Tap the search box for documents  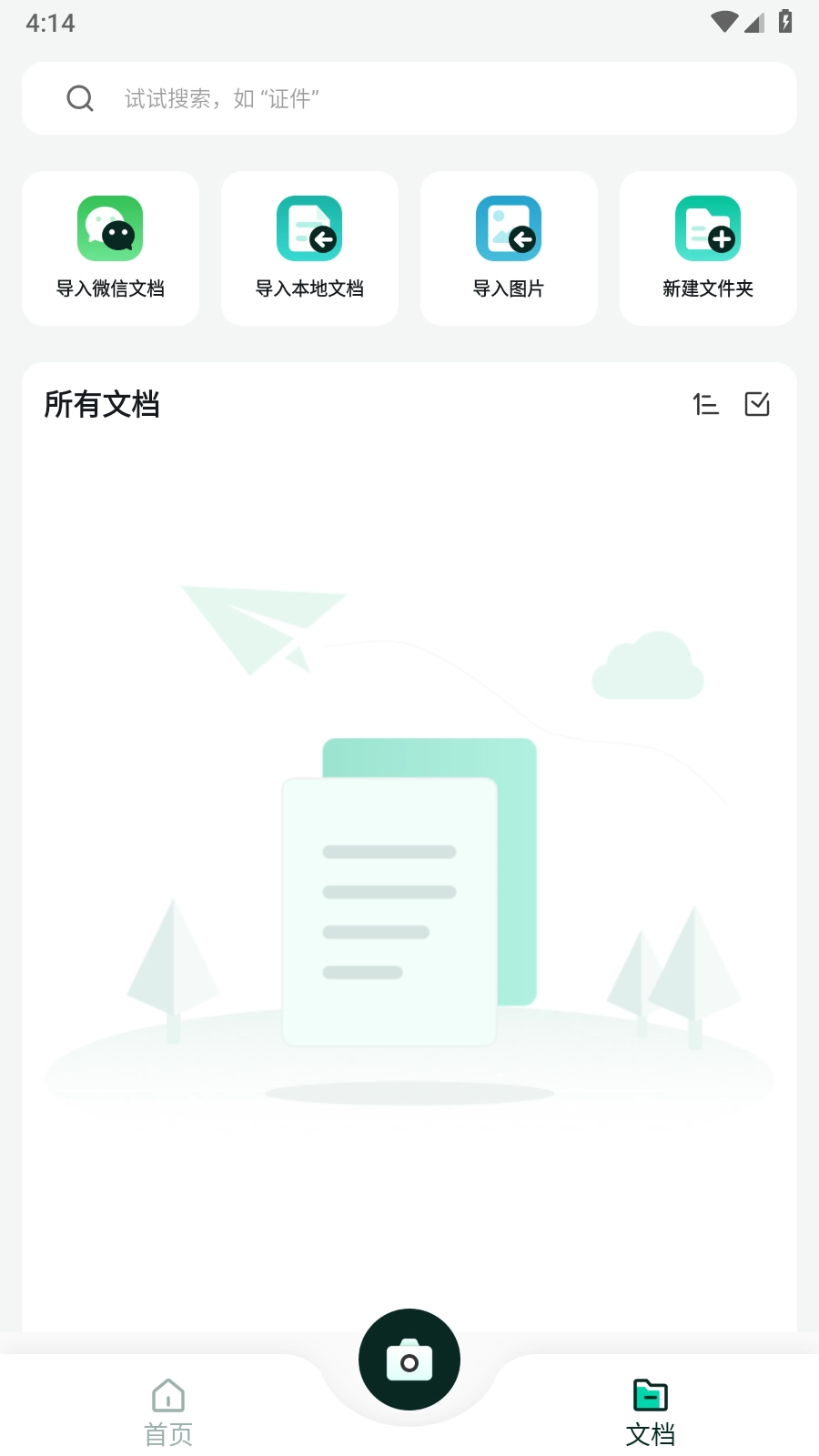(409, 98)
